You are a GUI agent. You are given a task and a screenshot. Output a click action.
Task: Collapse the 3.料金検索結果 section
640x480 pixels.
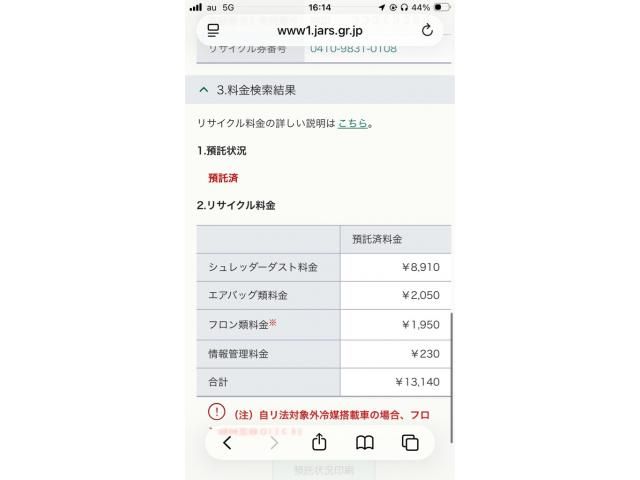pyautogui.click(x=205, y=90)
